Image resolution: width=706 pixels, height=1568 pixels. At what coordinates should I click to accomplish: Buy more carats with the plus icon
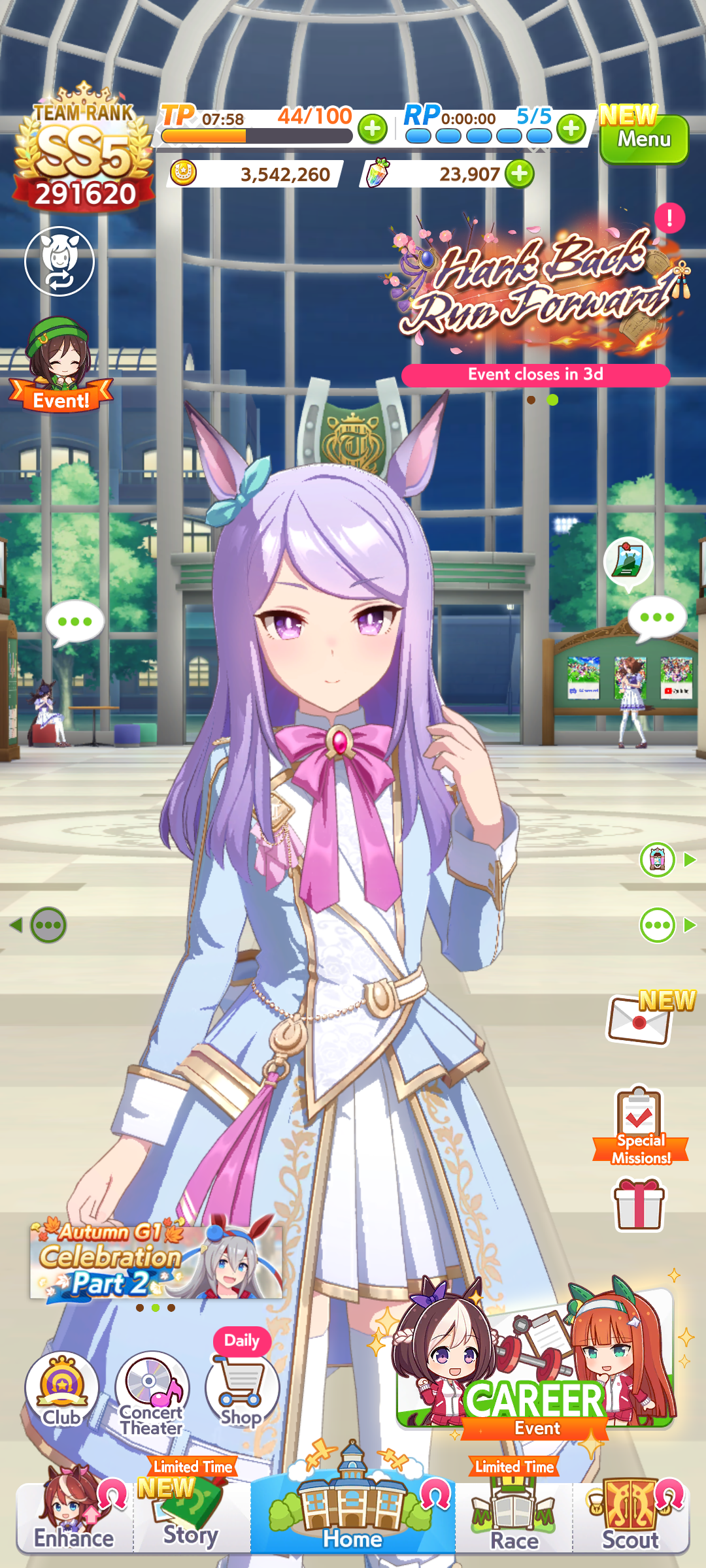pos(520,174)
